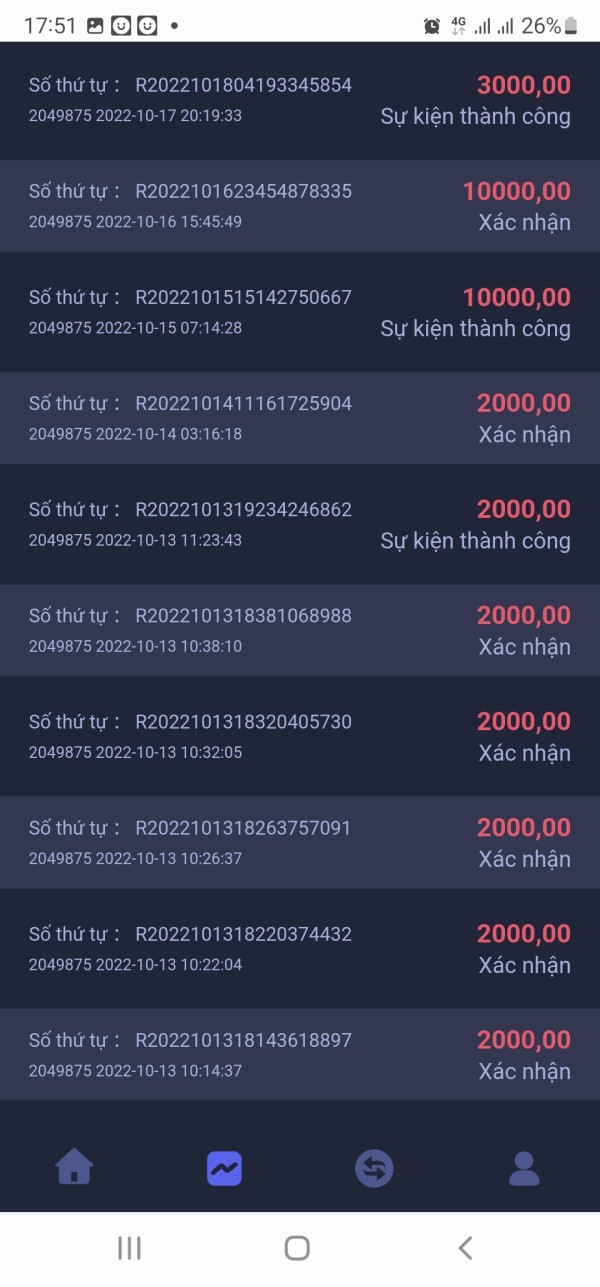Select record R2022101318220374432
600x1287 pixels.
(300, 948)
